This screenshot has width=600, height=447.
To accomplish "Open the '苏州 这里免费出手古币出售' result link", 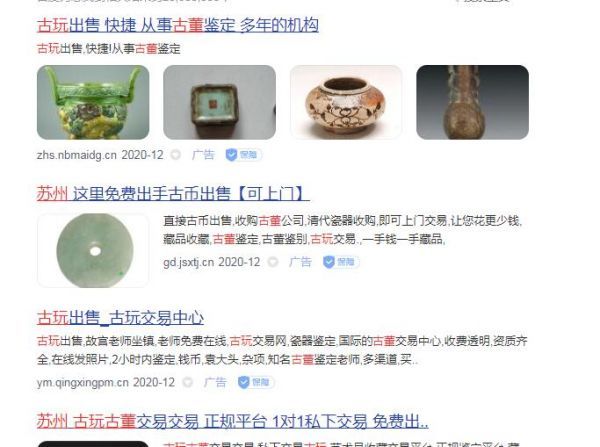I will click(x=173, y=192).
